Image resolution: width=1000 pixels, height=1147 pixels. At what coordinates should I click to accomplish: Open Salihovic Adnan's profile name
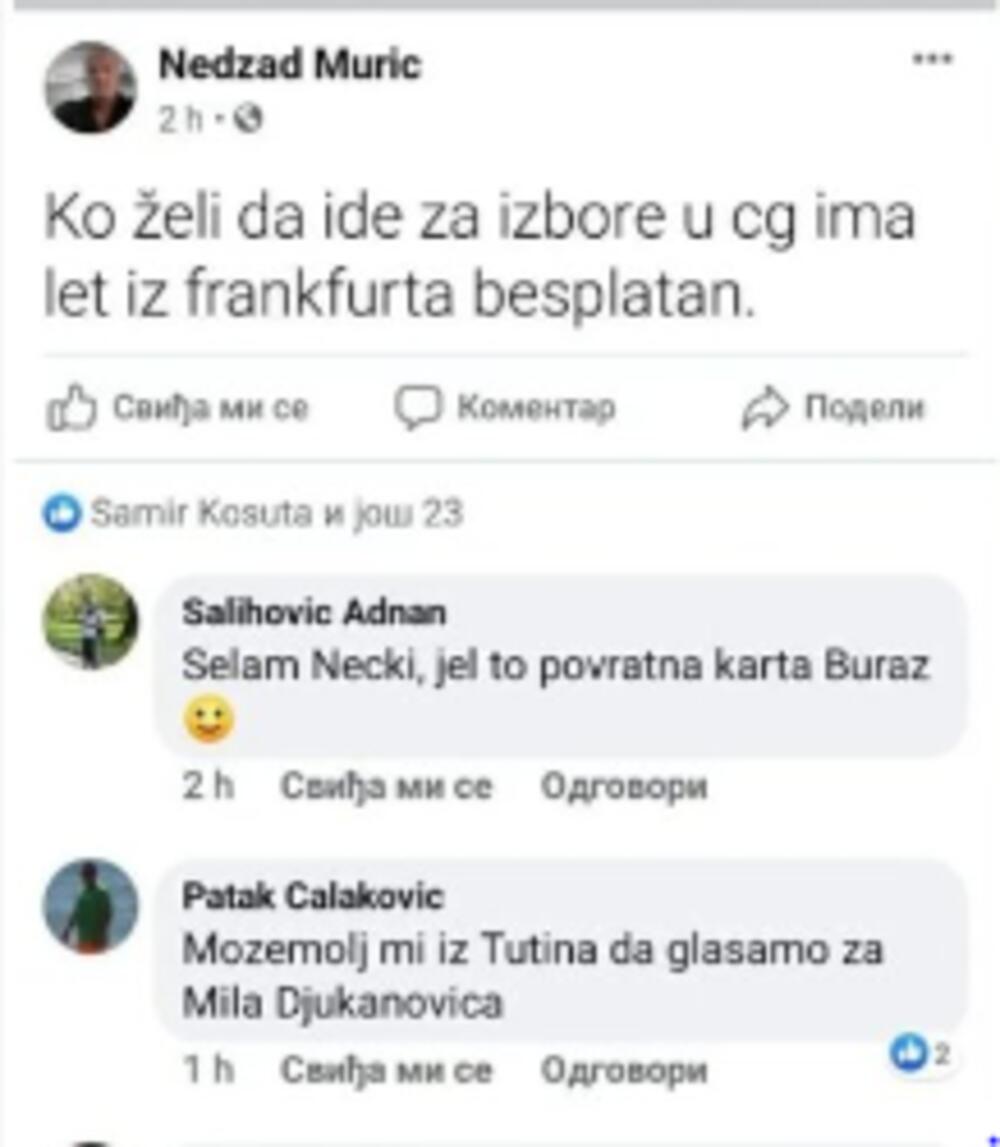314,612
